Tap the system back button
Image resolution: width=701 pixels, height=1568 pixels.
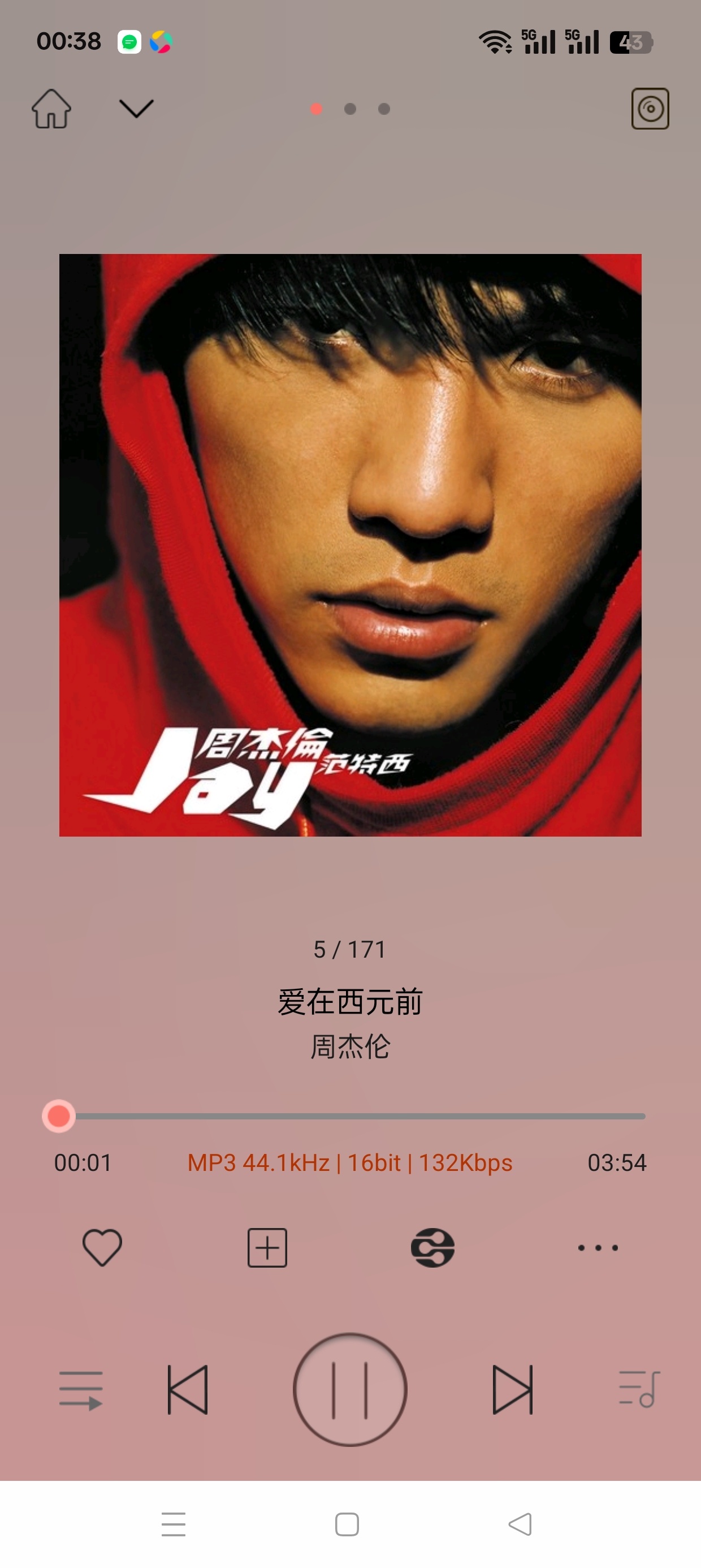(x=520, y=1524)
